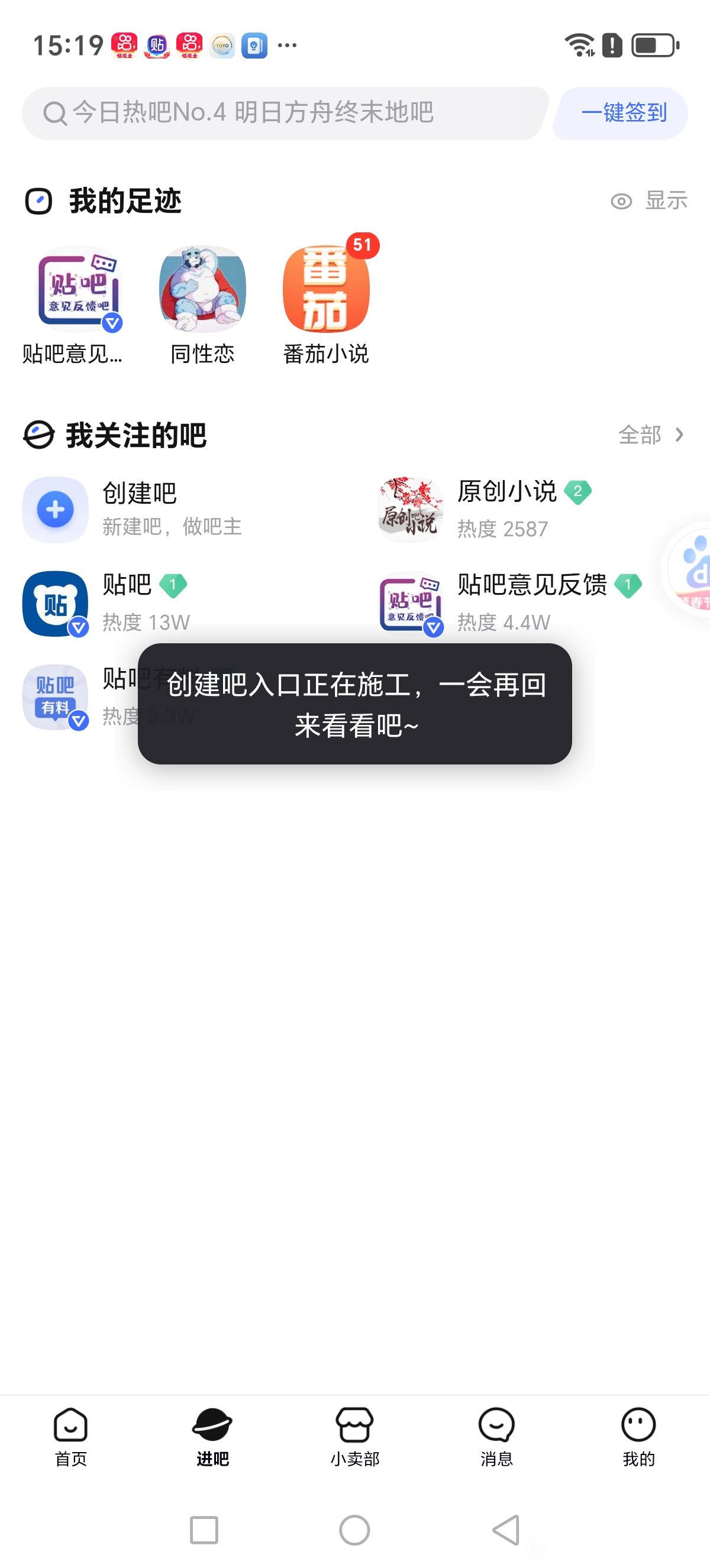Open recent apps from the navigation bar
Screen dimensions: 710x1568
click(x=204, y=1530)
